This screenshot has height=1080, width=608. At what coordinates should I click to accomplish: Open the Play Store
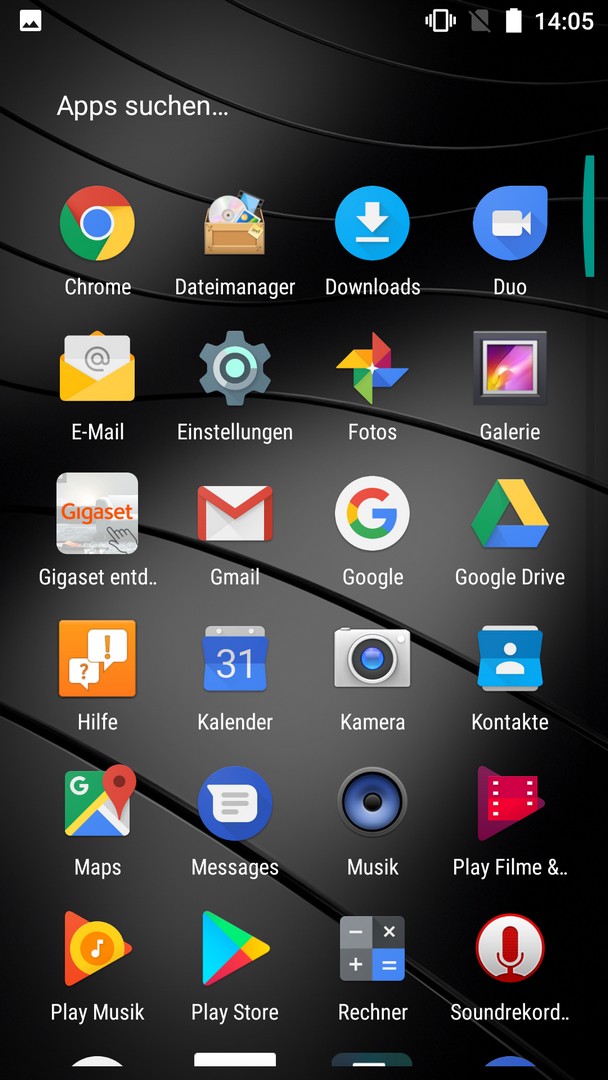235,948
